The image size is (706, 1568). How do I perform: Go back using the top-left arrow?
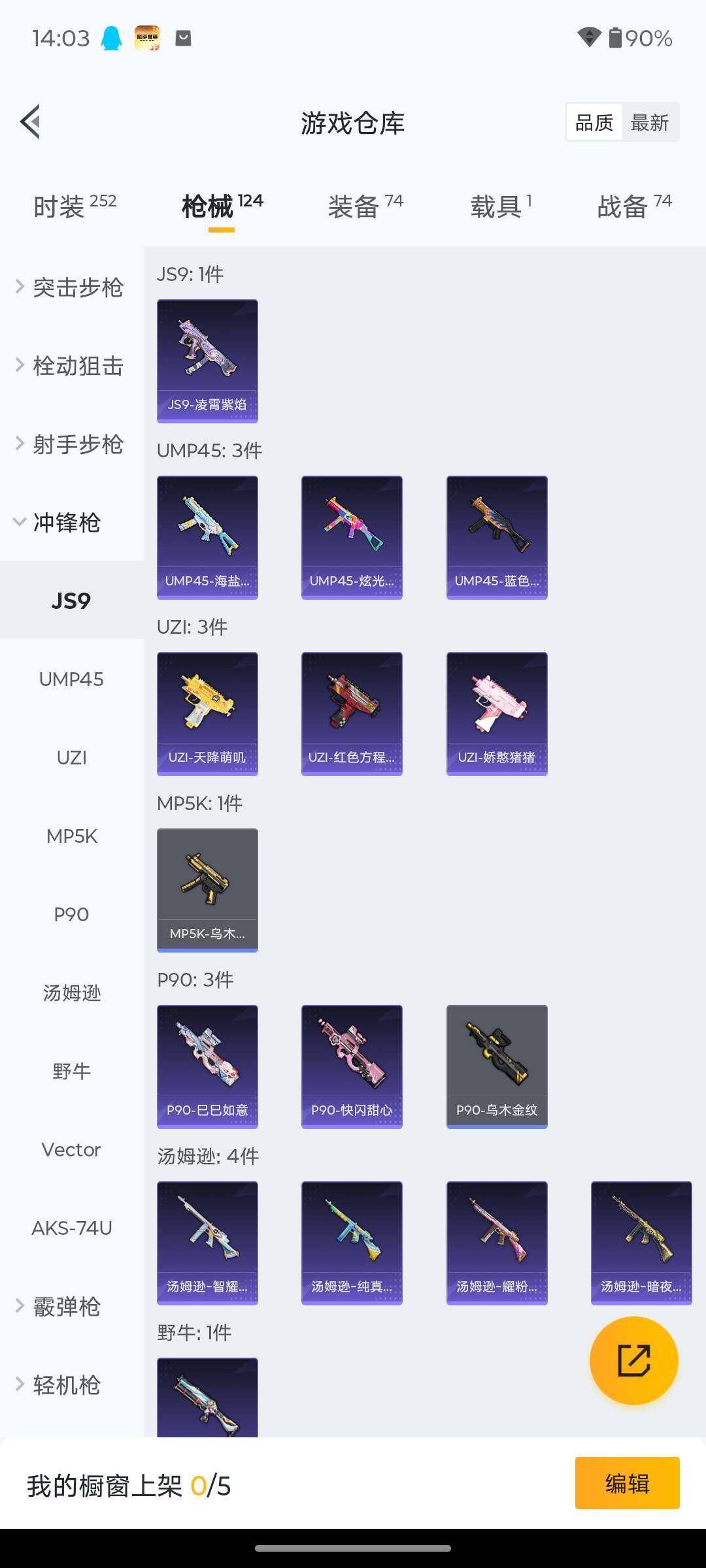tap(31, 122)
